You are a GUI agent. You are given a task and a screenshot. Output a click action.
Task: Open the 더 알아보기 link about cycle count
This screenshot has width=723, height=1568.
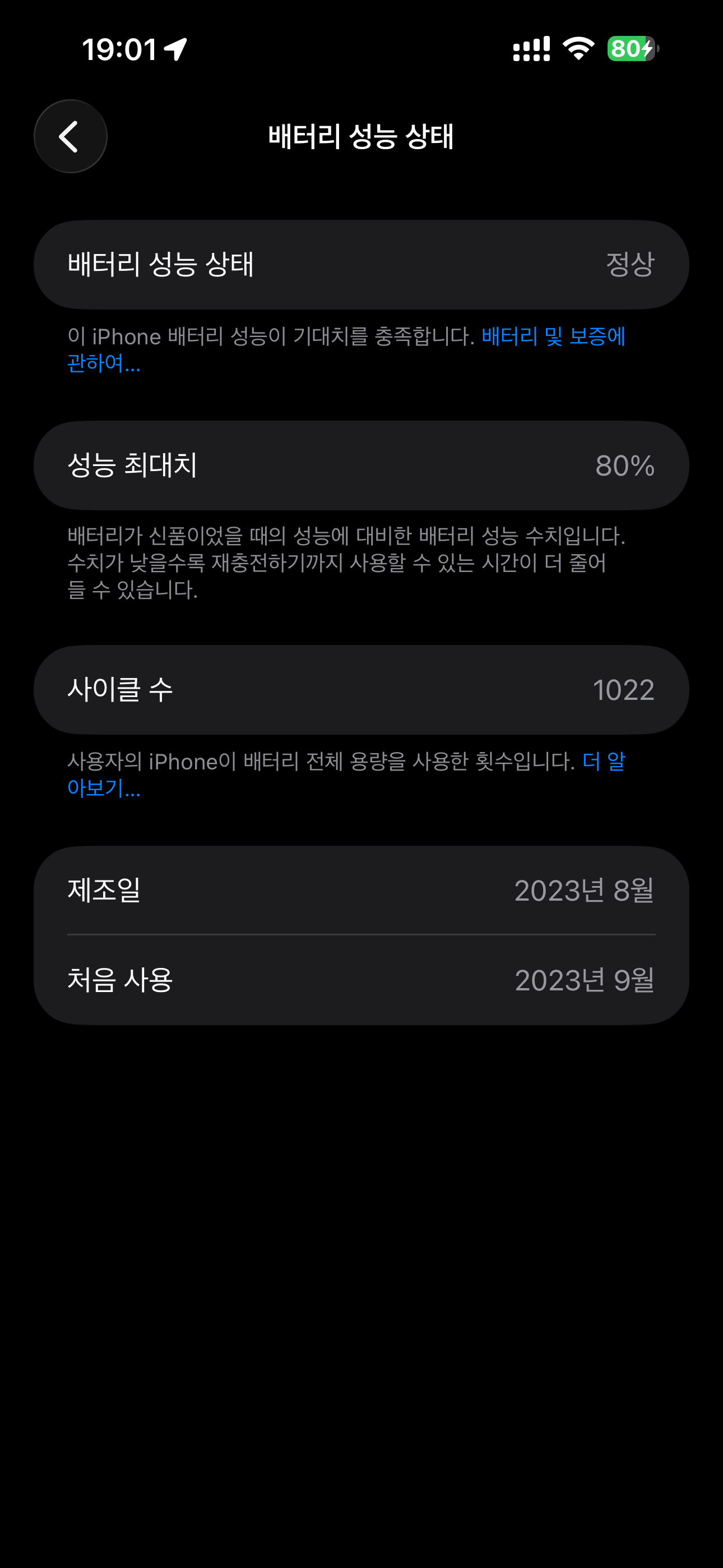(x=603, y=762)
